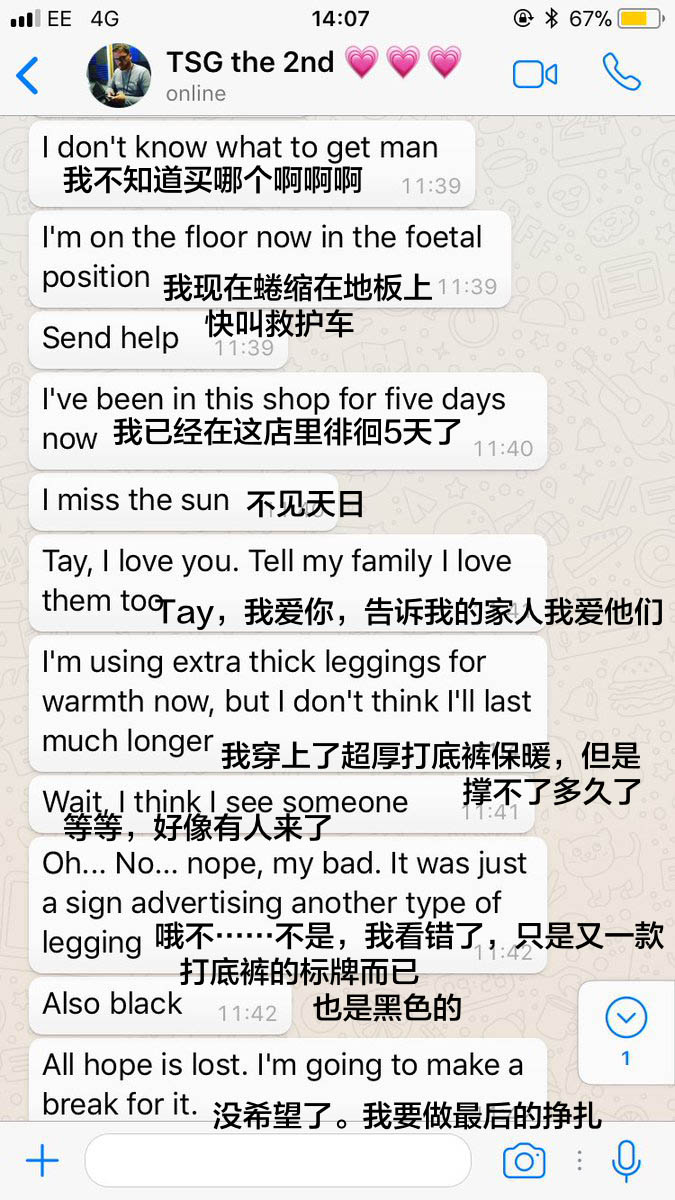Go back to the chat list
The width and height of the screenshot is (675, 1200).
point(28,76)
